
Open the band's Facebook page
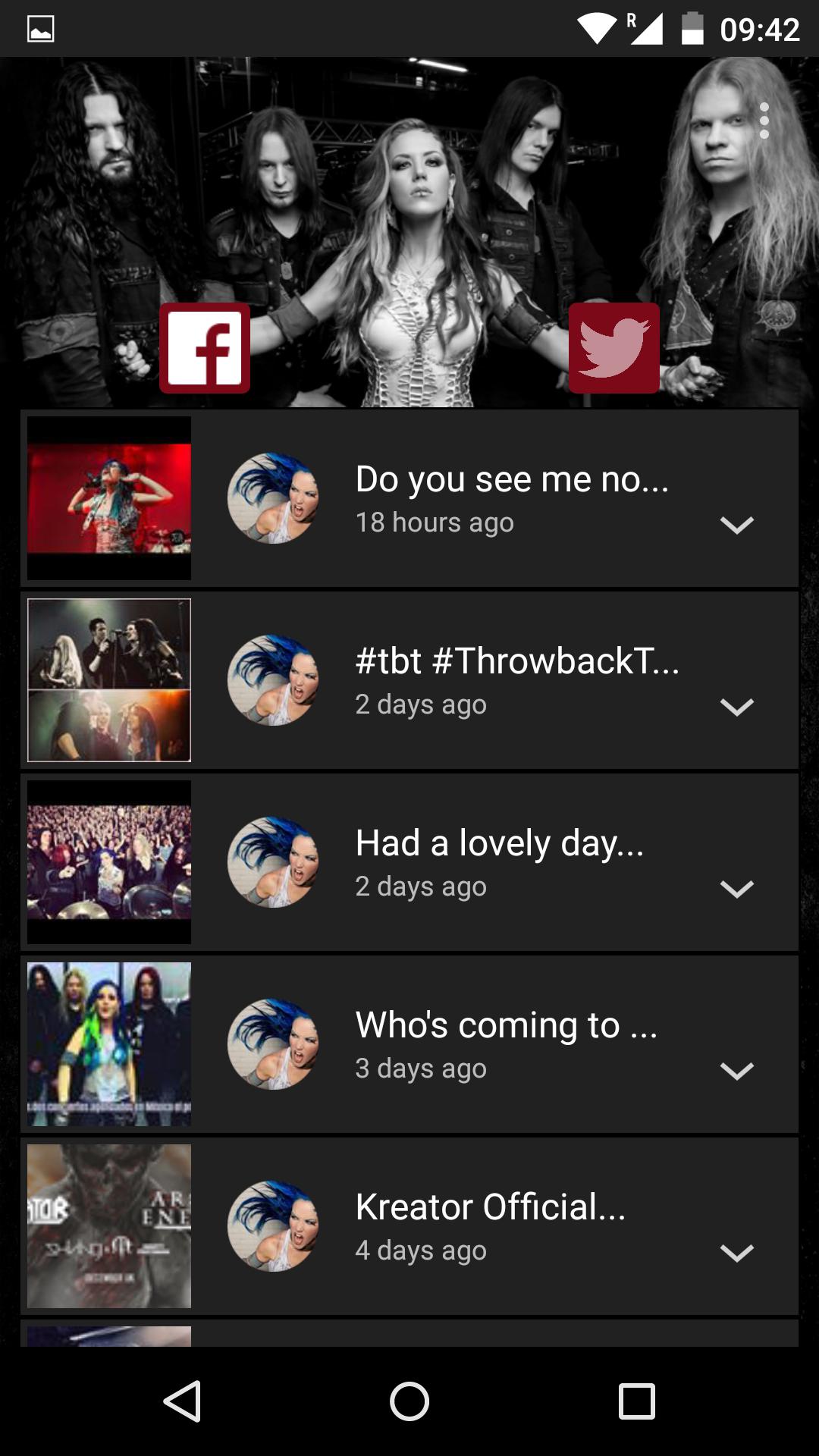click(205, 348)
